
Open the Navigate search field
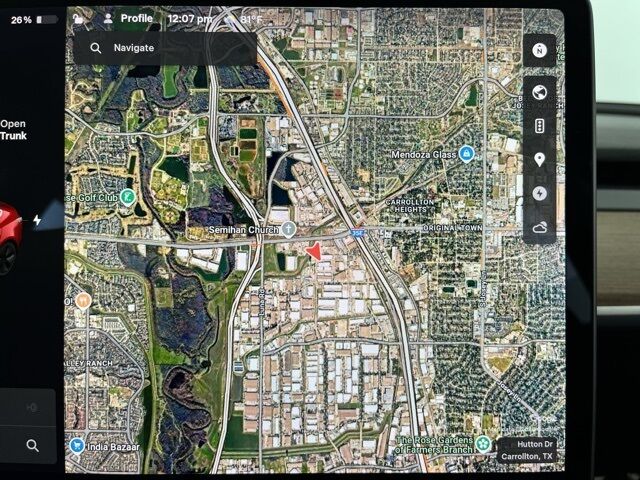160,47
